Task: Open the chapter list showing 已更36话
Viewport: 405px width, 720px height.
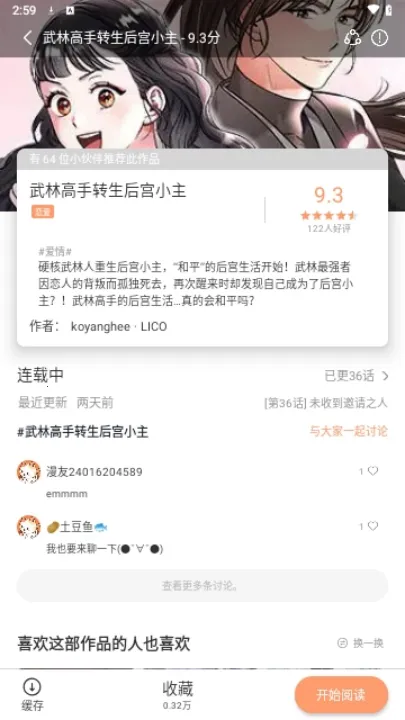Action: point(356,376)
